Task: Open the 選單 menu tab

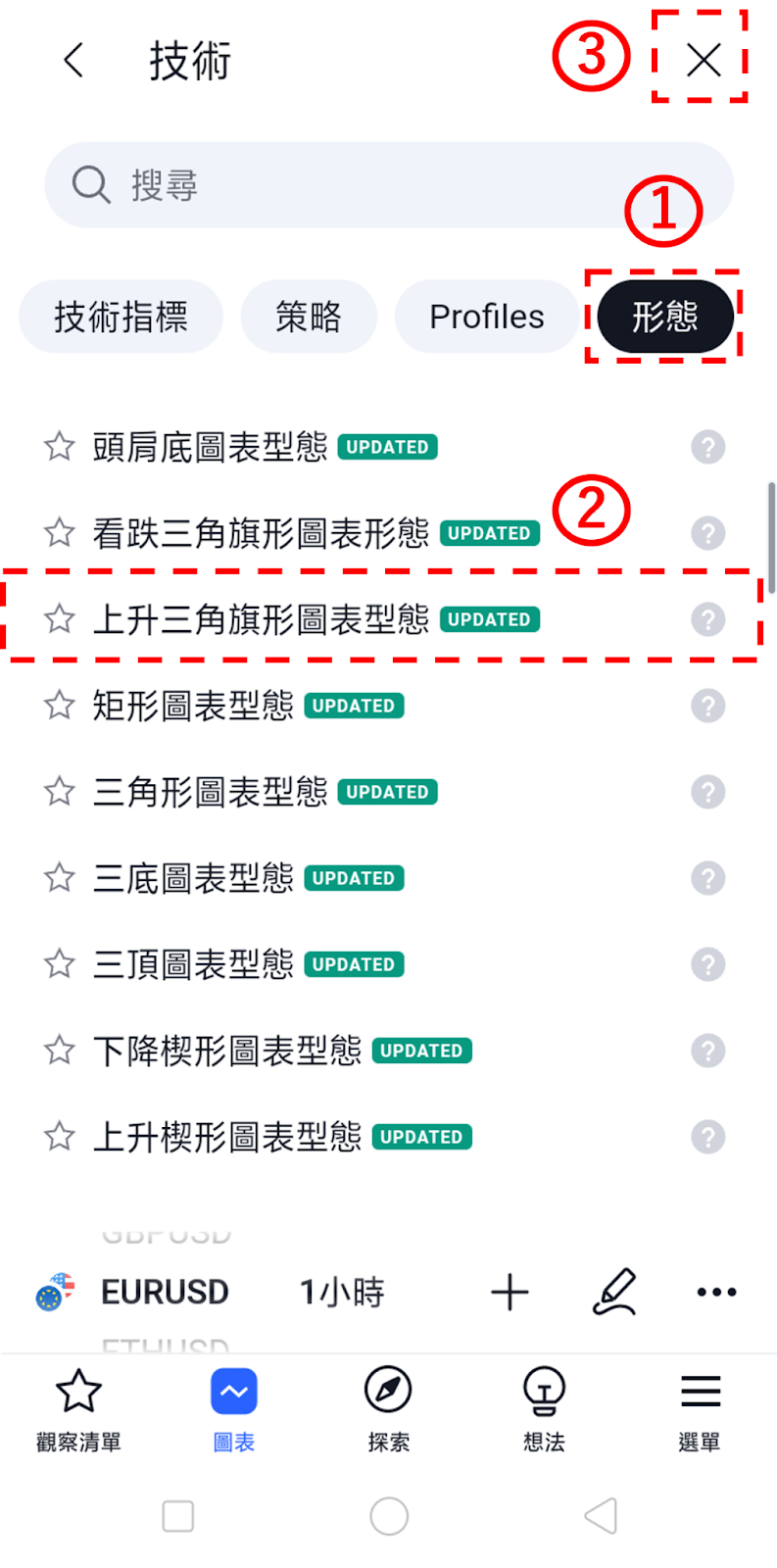Action: pos(700,1409)
